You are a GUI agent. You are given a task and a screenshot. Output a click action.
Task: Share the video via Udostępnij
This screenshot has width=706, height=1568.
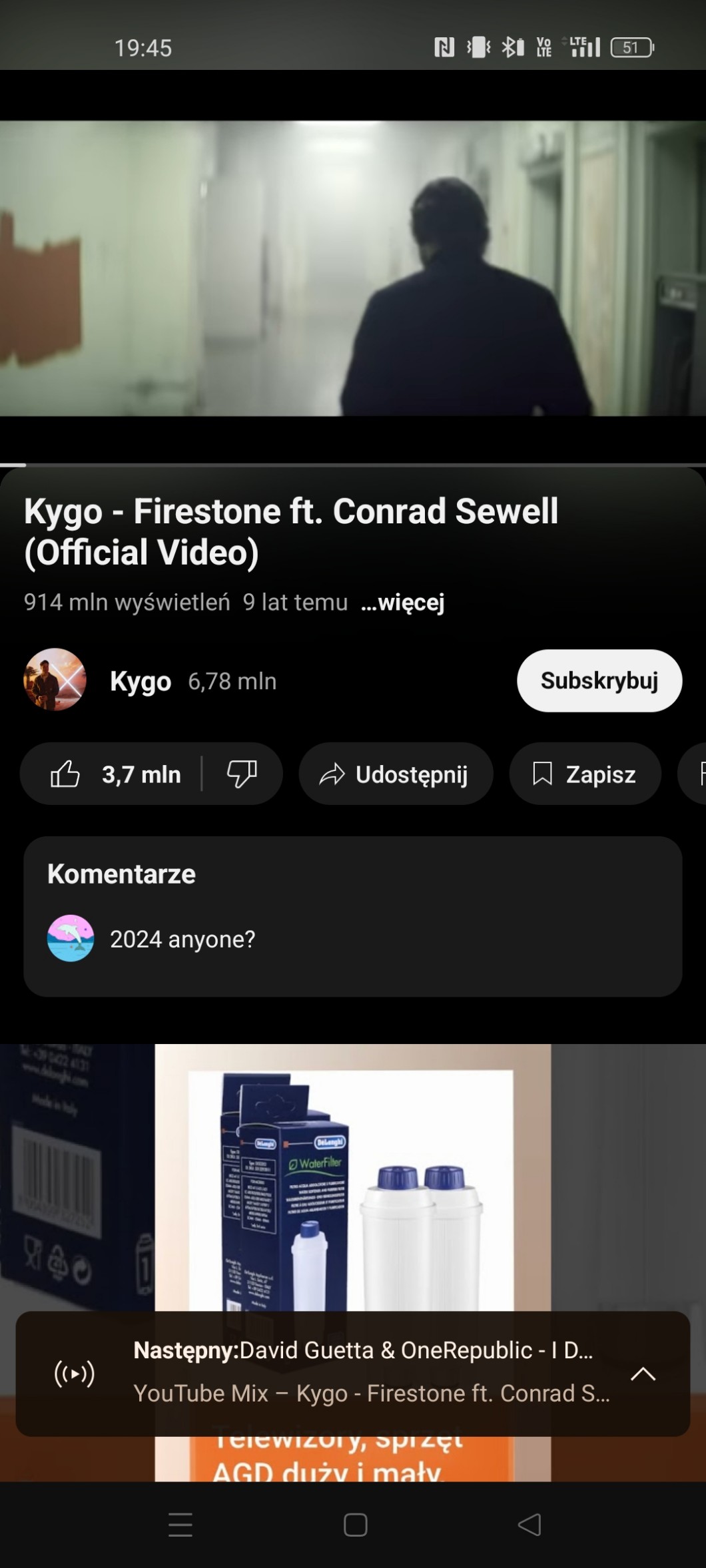click(396, 774)
